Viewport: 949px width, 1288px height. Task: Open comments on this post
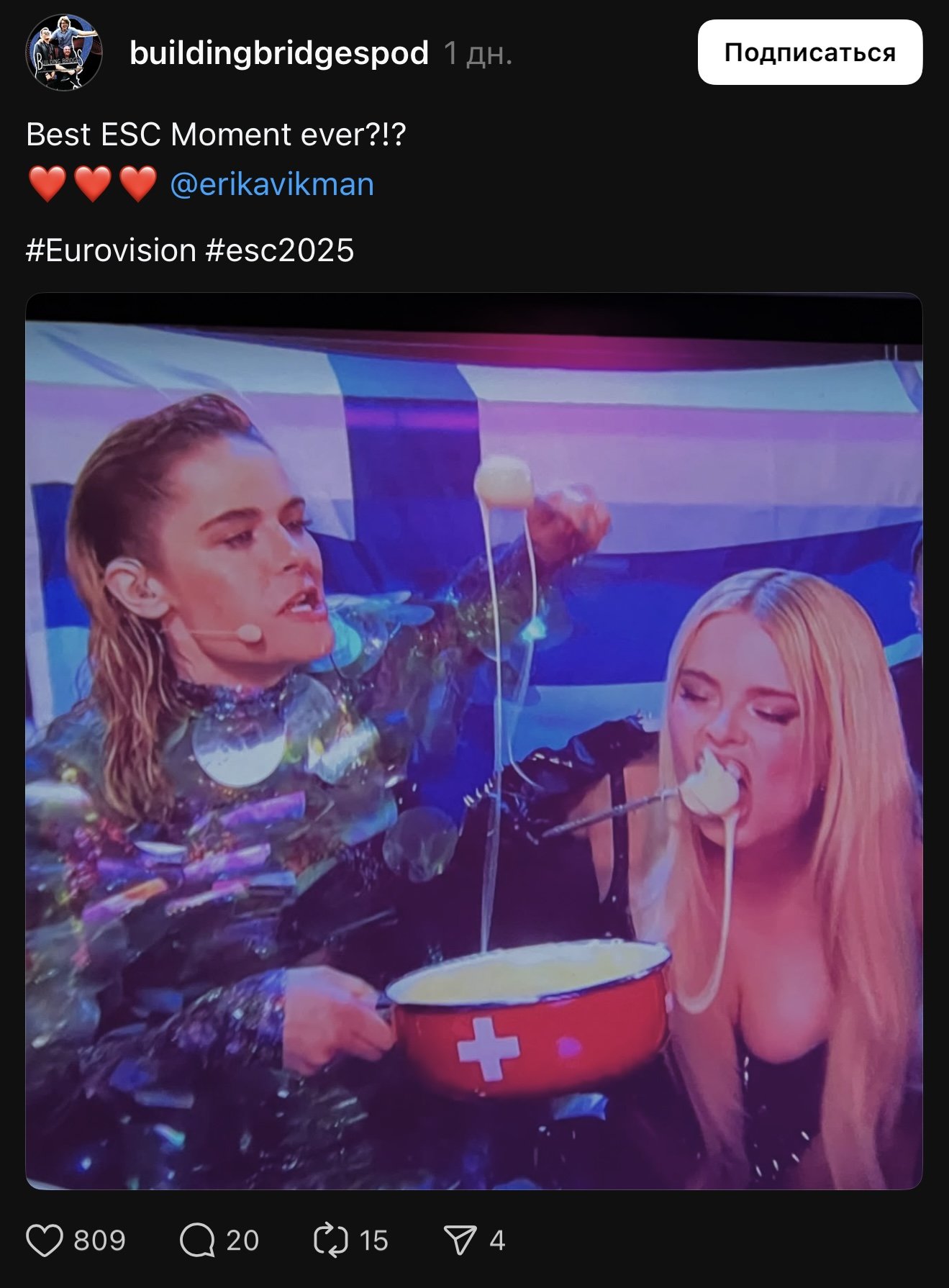pos(197,1240)
